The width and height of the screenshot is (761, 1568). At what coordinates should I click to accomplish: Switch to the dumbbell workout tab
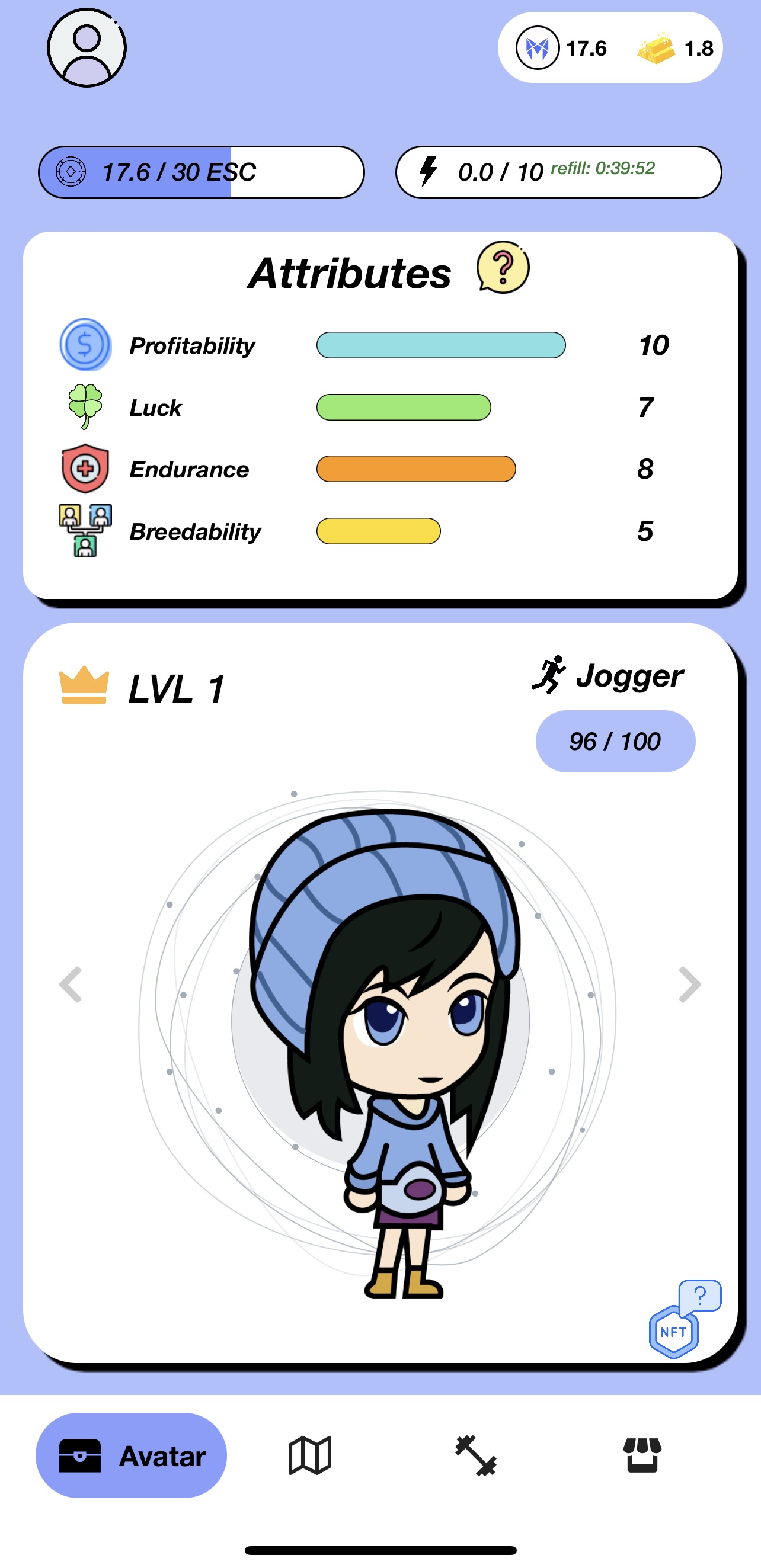pyautogui.click(x=475, y=1455)
